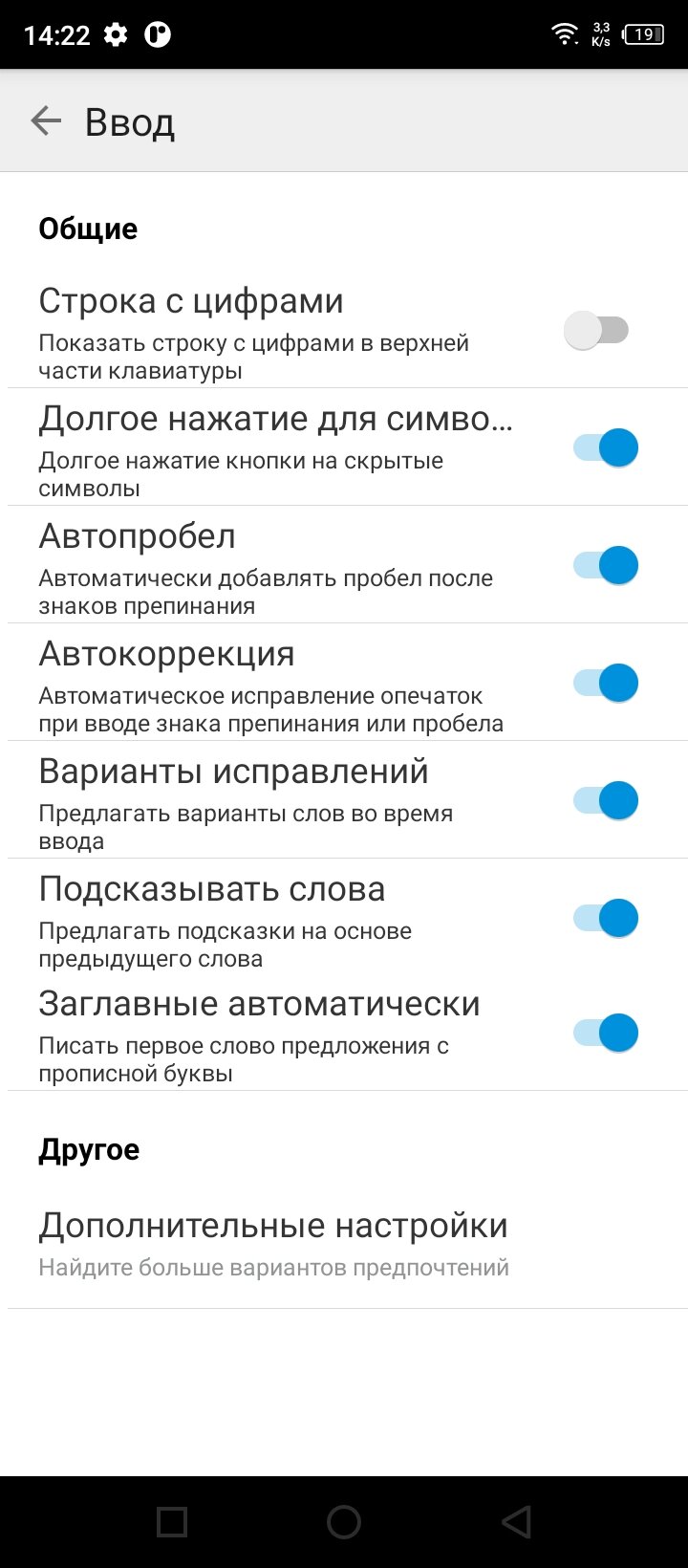Toggle Варианты исправлений off
This screenshot has width=688, height=1568.
click(x=606, y=800)
